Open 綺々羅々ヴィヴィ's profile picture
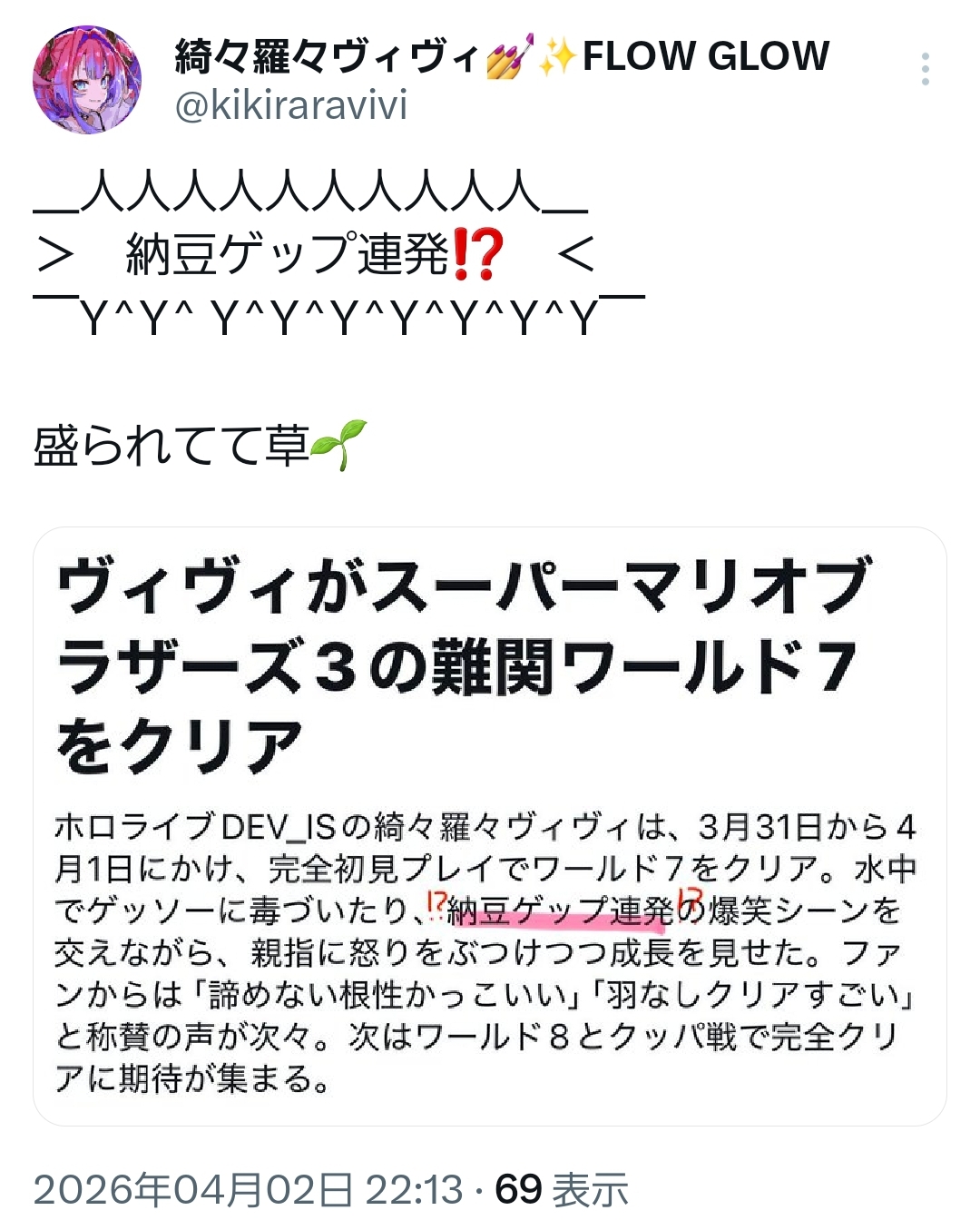980x1230 pixels. 87,80
